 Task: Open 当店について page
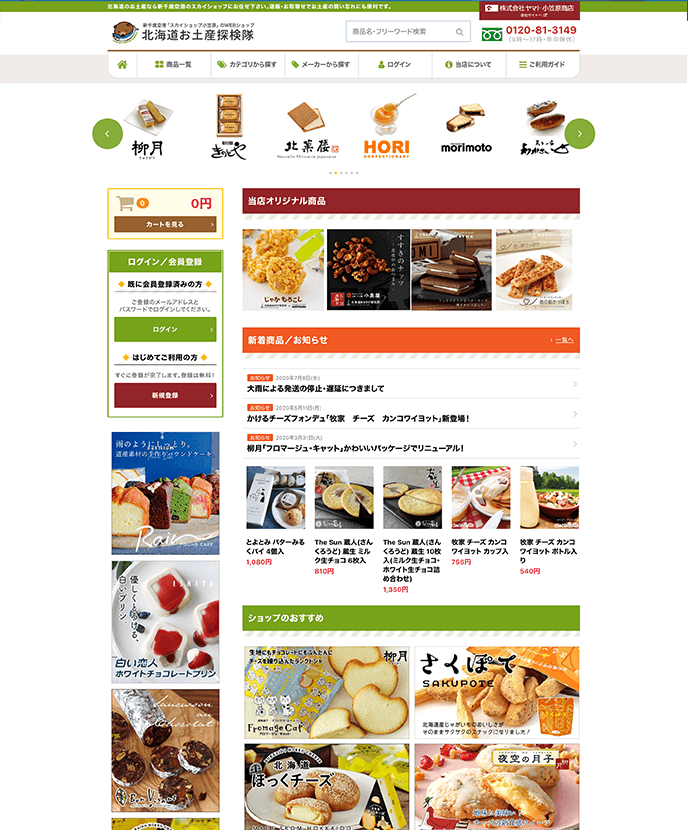pyautogui.click(x=467, y=65)
